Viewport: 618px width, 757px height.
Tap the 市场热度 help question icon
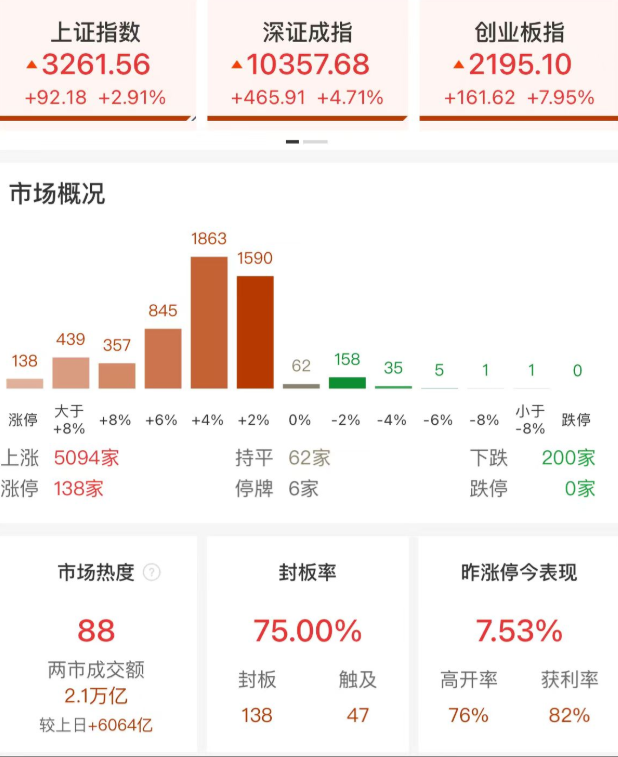click(x=152, y=573)
